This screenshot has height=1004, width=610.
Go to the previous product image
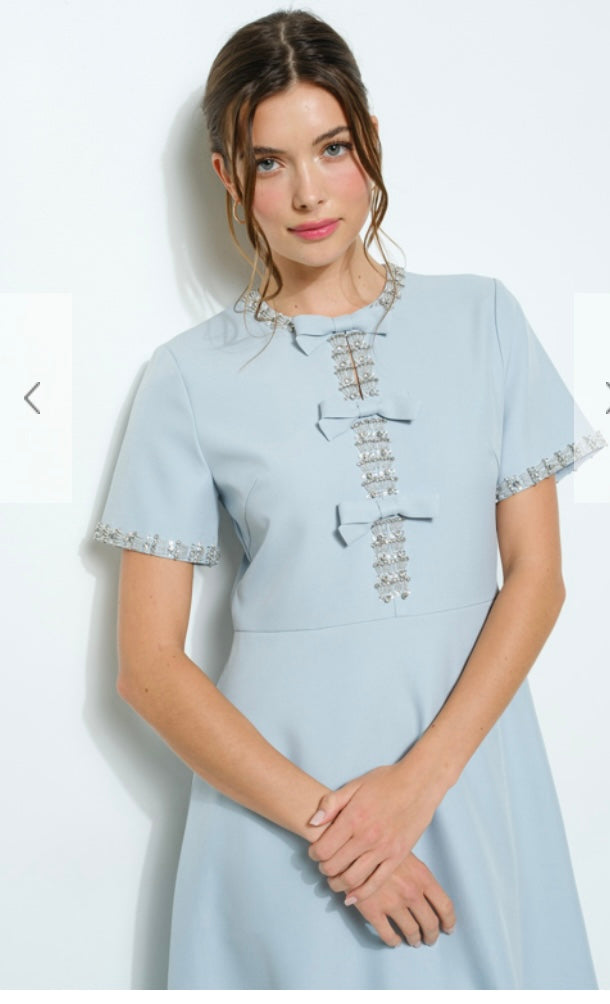point(34,398)
